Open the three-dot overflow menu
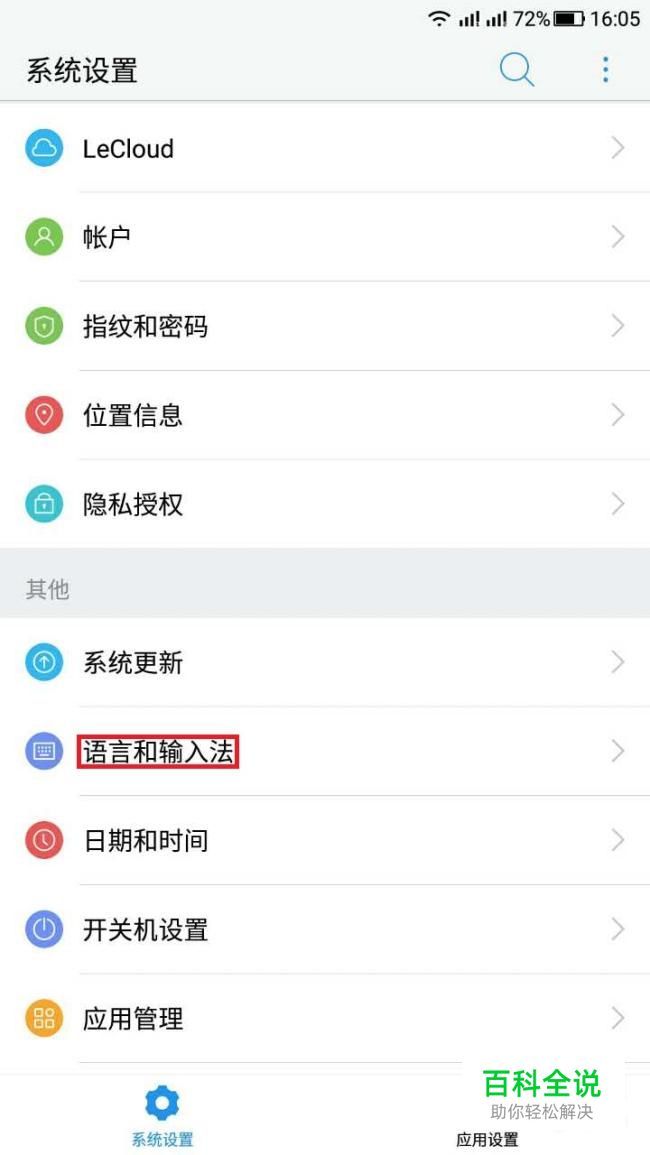Viewport: 650px width, 1155px height. [x=606, y=69]
